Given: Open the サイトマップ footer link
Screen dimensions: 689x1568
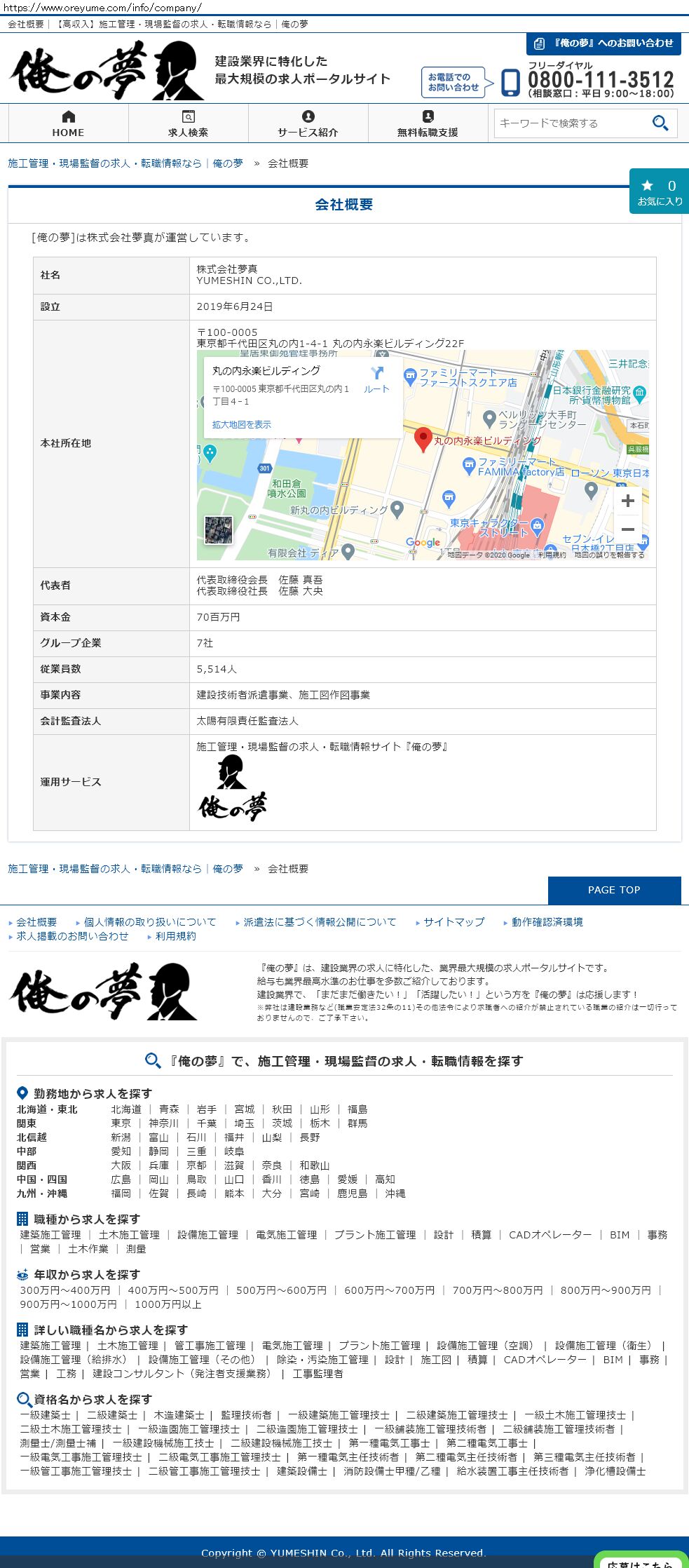Looking at the screenshot, I should tap(453, 922).
